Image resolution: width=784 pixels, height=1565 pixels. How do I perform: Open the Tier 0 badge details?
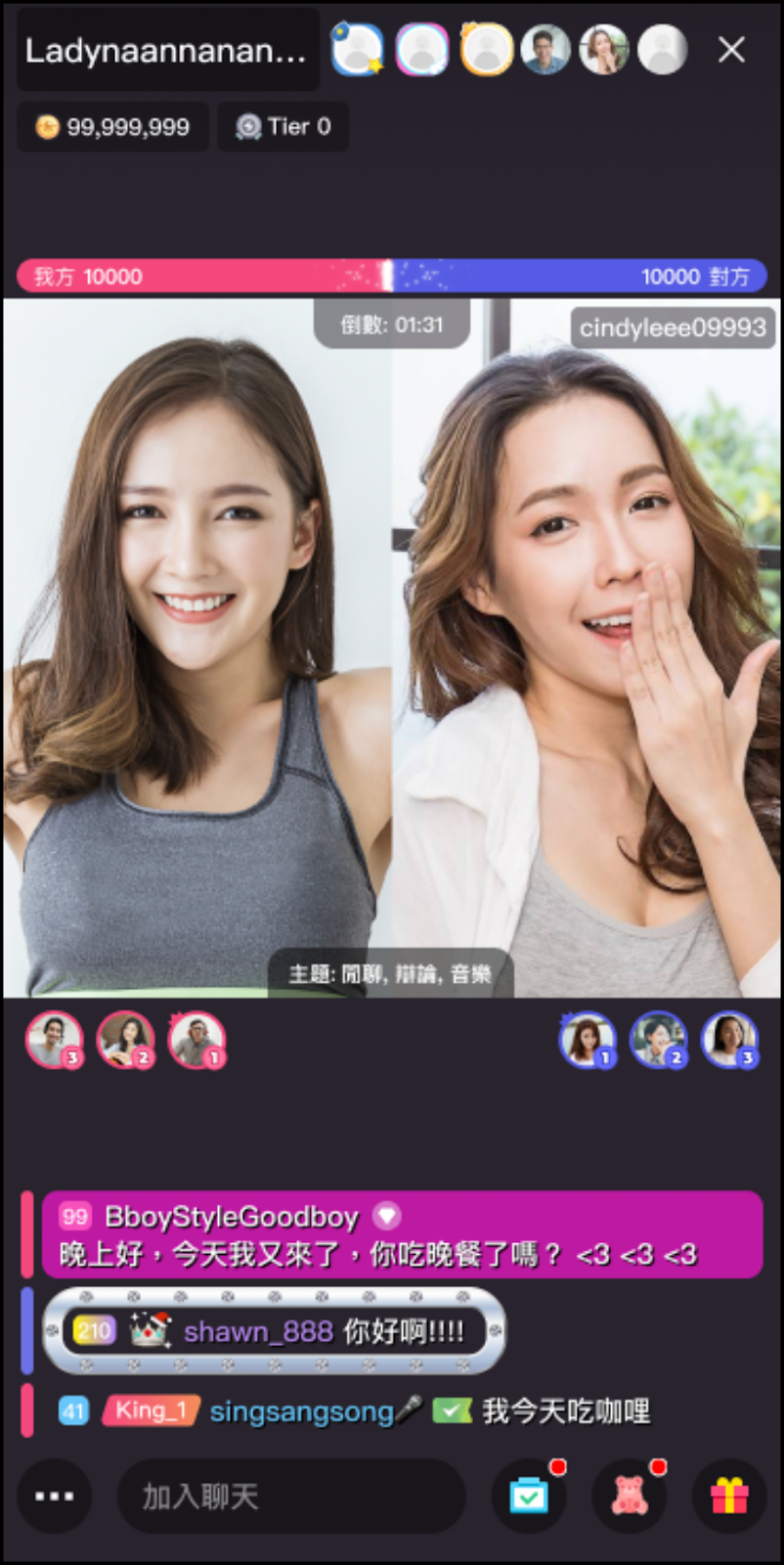pyautogui.click(x=283, y=127)
